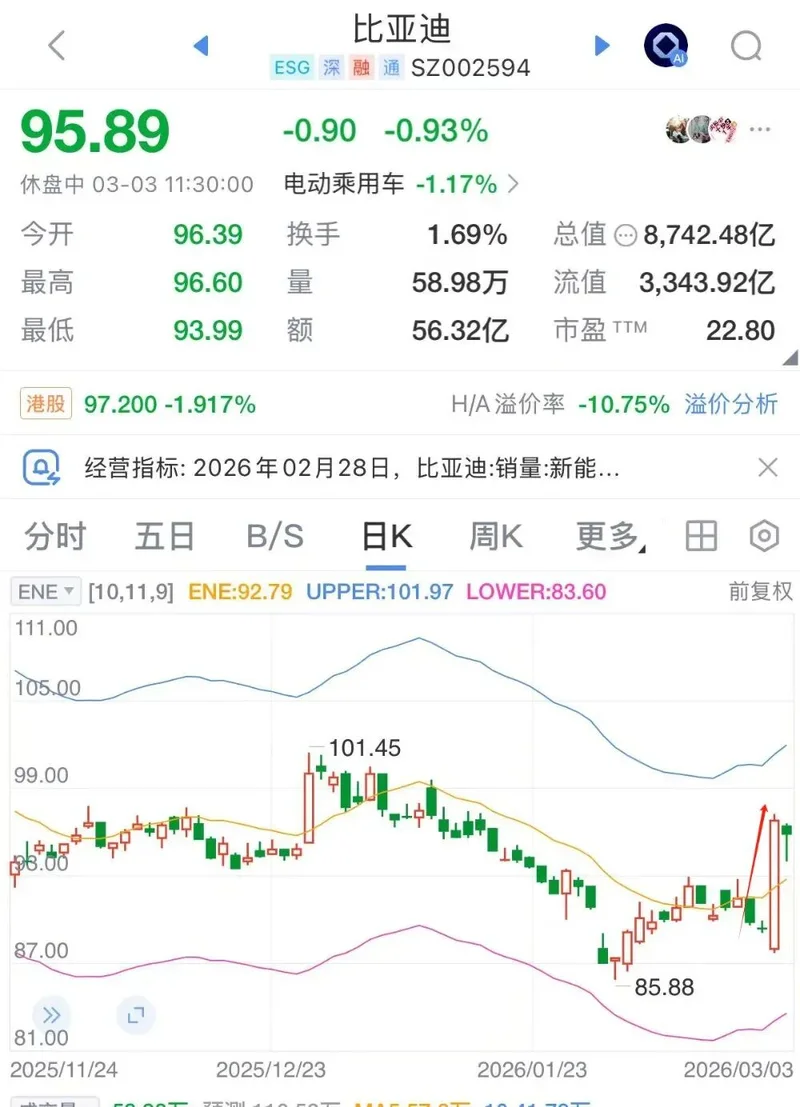800x1107 pixels.
Task: Select the 周K weekly chart tab
Action: pos(496,537)
